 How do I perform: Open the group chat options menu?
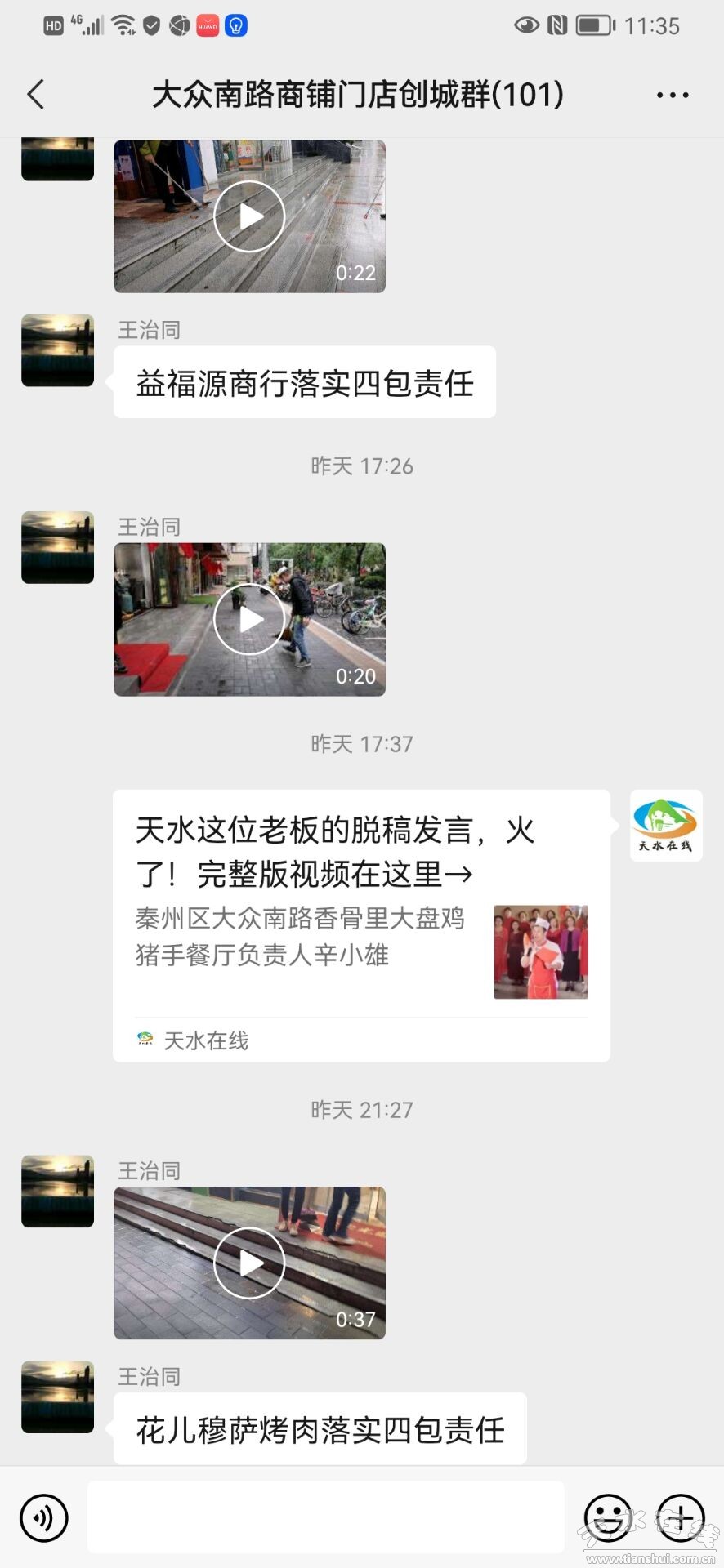(673, 96)
